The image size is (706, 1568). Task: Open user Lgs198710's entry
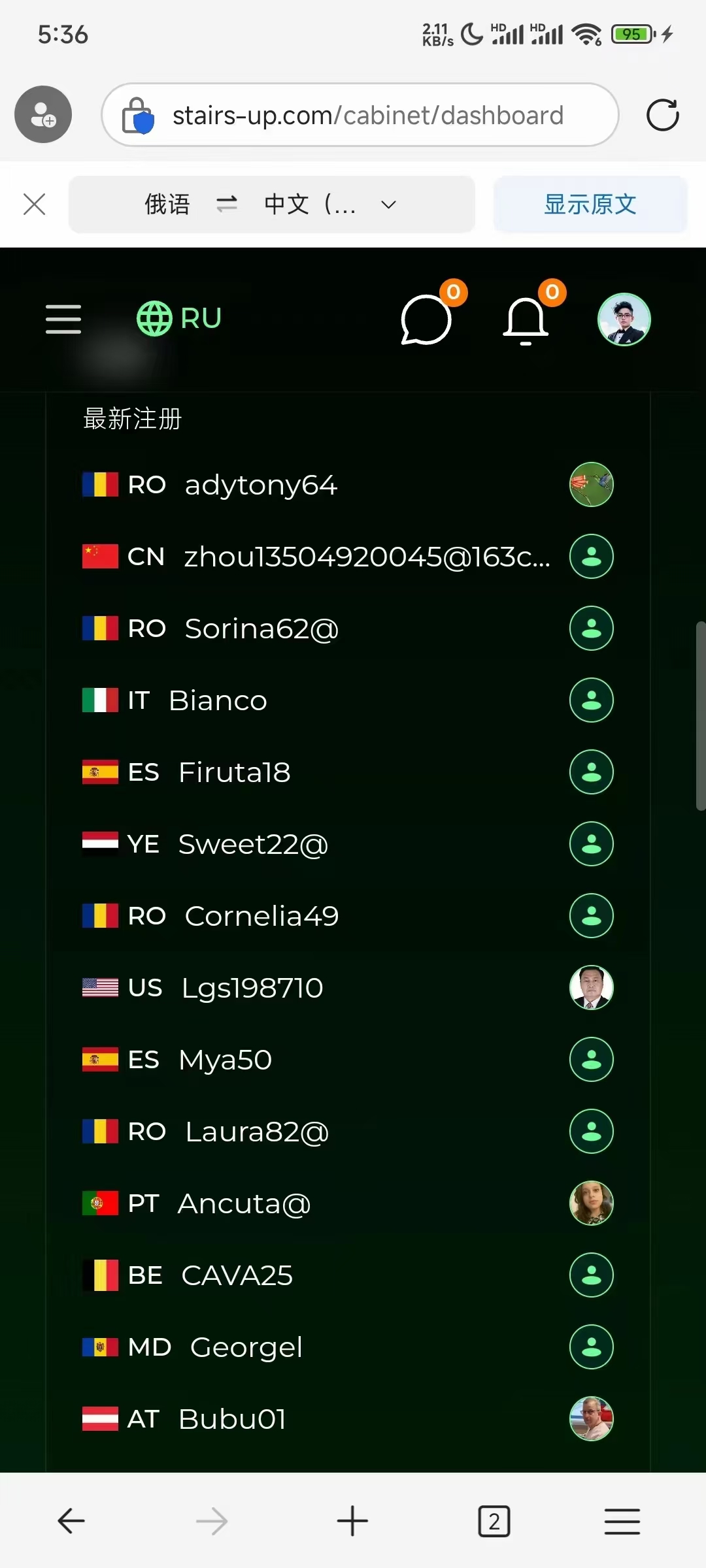252,988
